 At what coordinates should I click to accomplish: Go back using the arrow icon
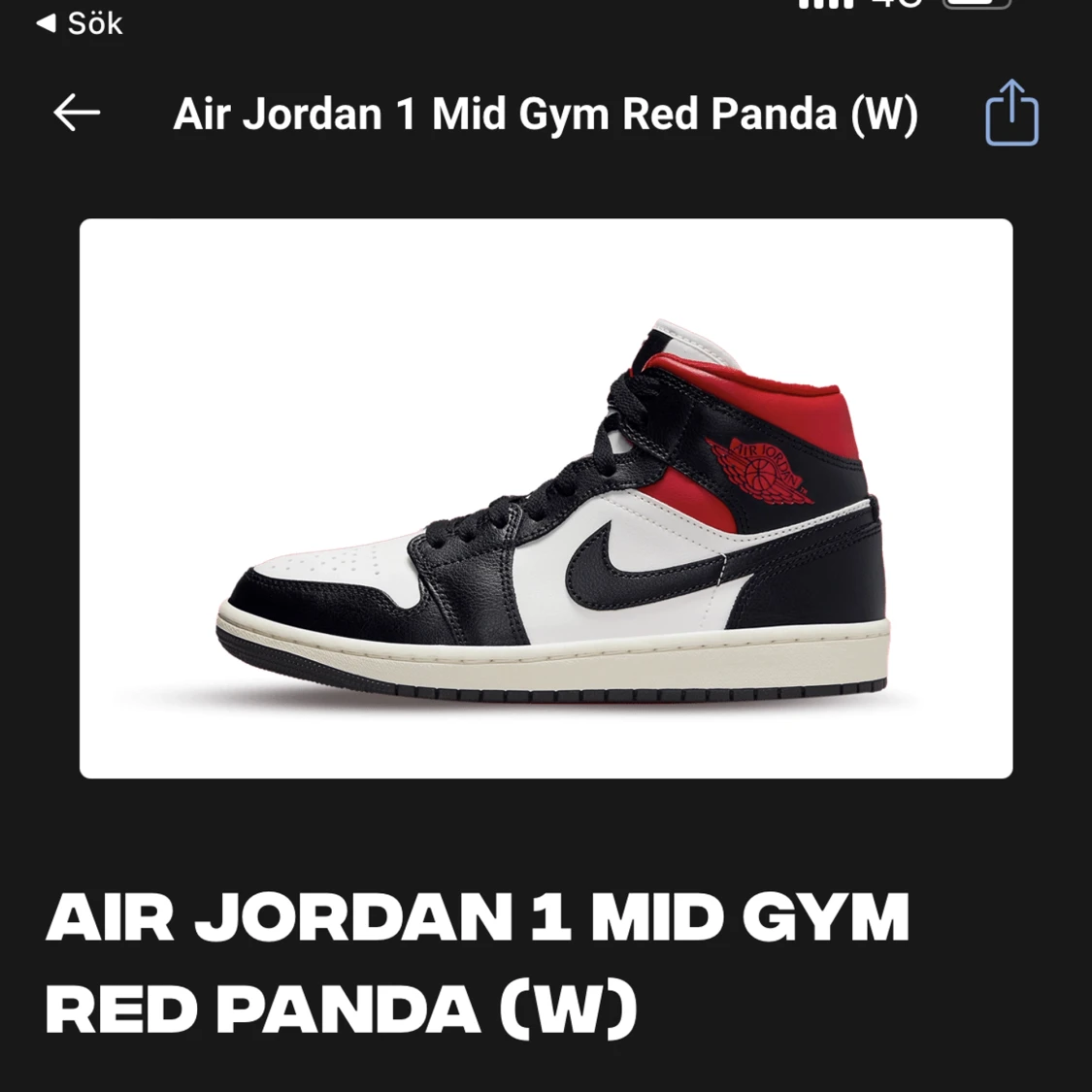click(77, 114)
